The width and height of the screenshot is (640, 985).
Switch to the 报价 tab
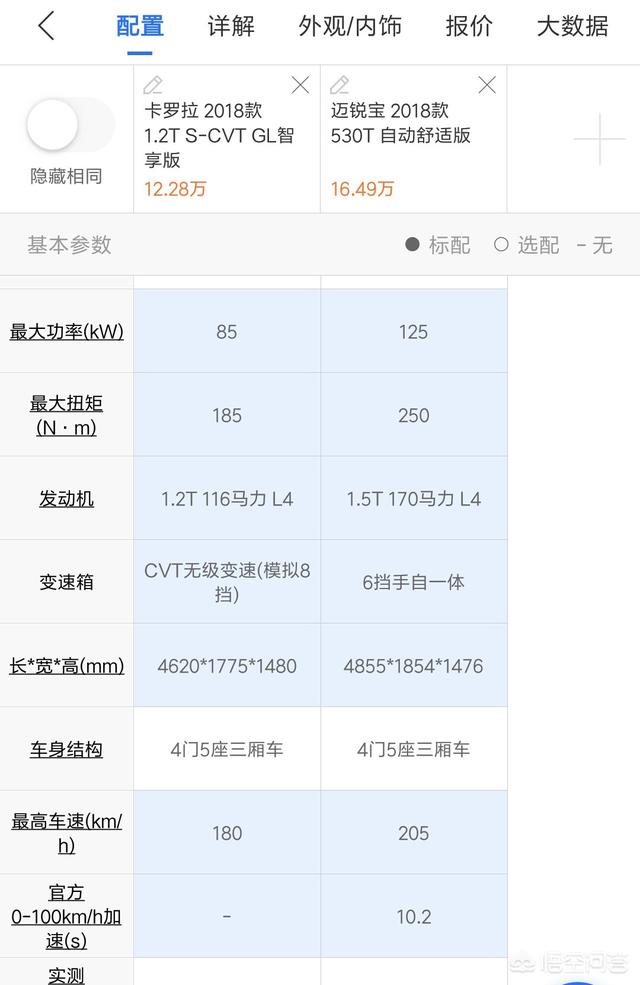pyautogui.click(x=469, y=27)
